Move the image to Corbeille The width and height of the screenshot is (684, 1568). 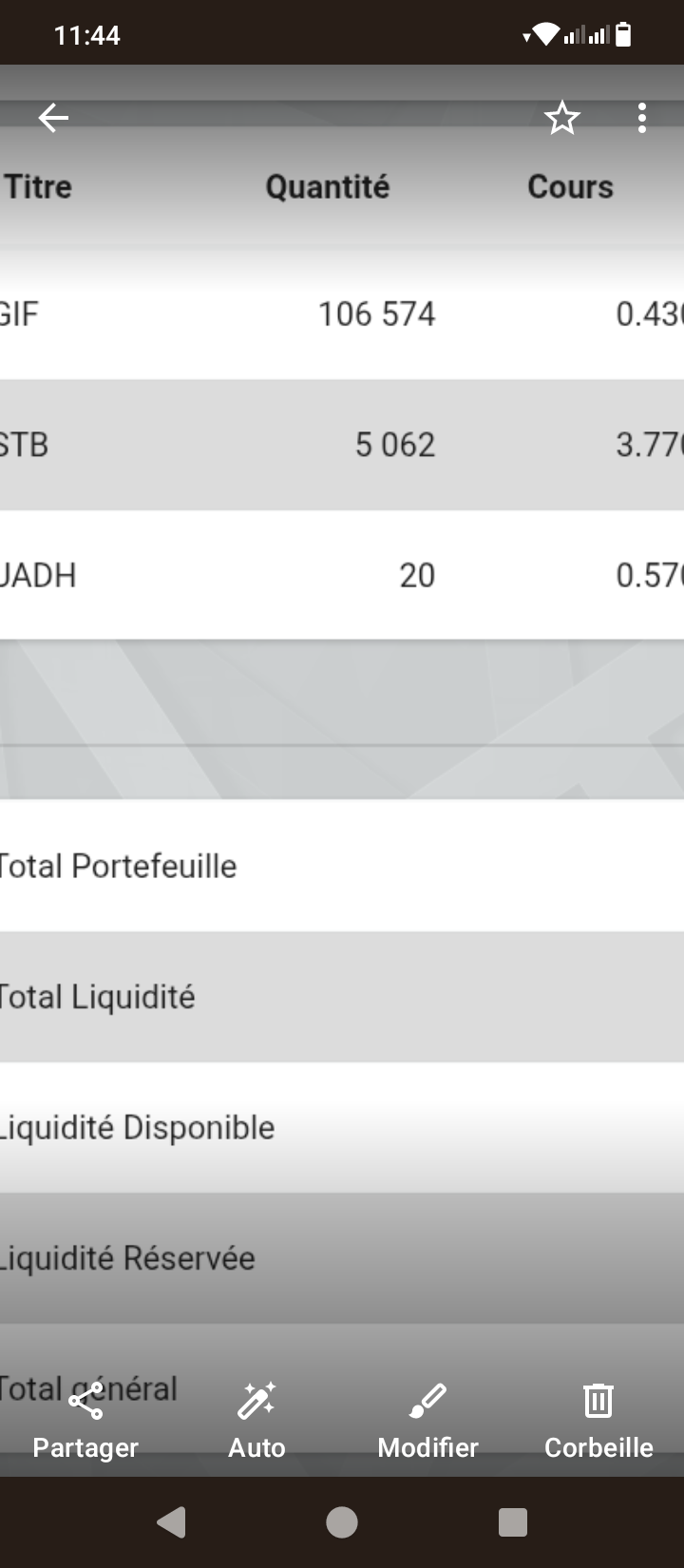click(598, 1419)
